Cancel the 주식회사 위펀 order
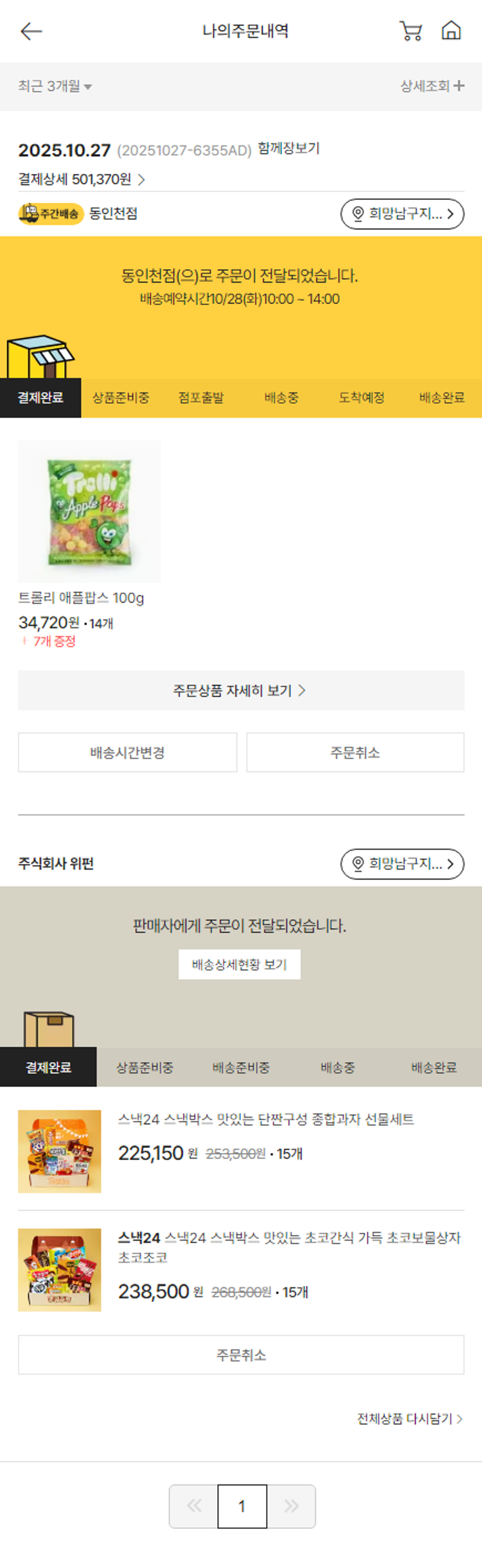 click(240, 1355)
